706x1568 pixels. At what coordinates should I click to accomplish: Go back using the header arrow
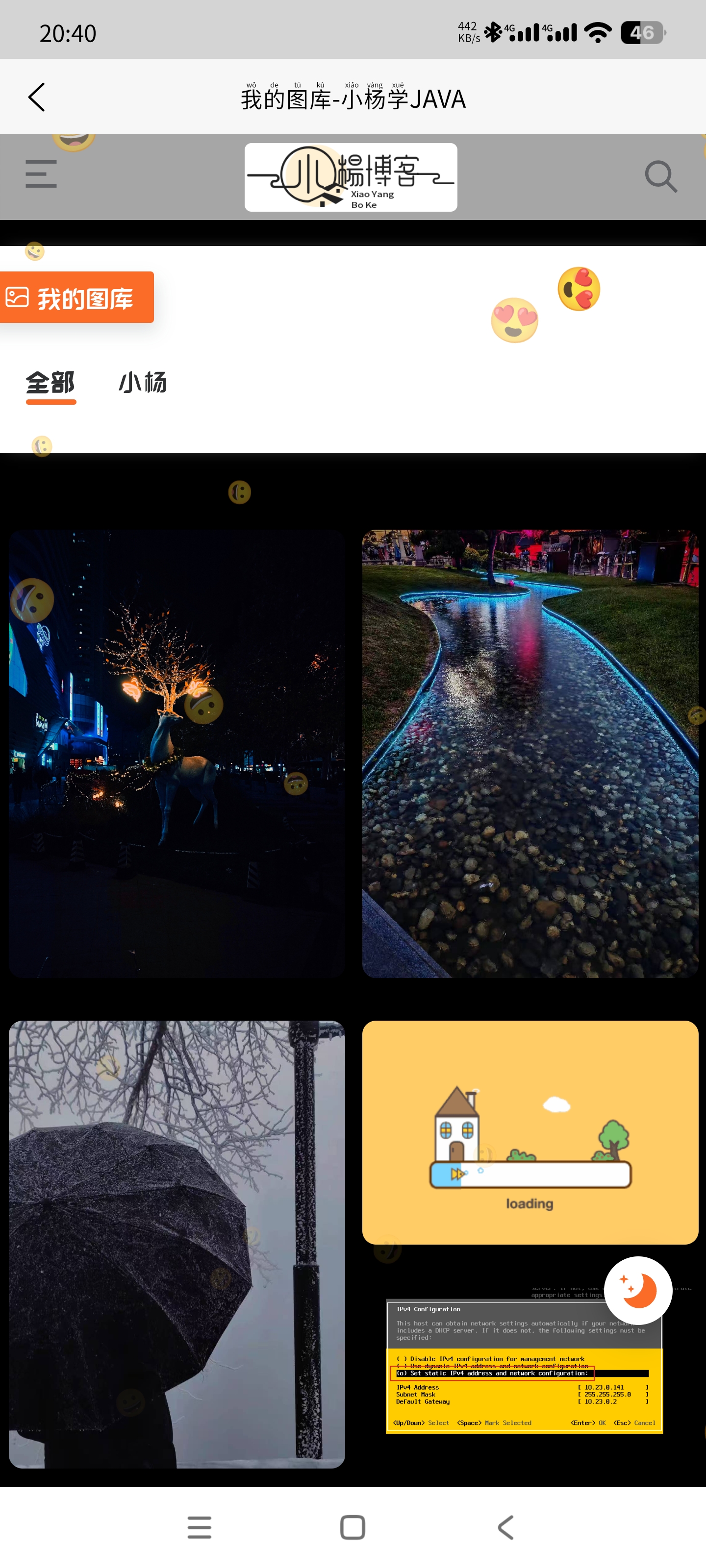point(37,98)
